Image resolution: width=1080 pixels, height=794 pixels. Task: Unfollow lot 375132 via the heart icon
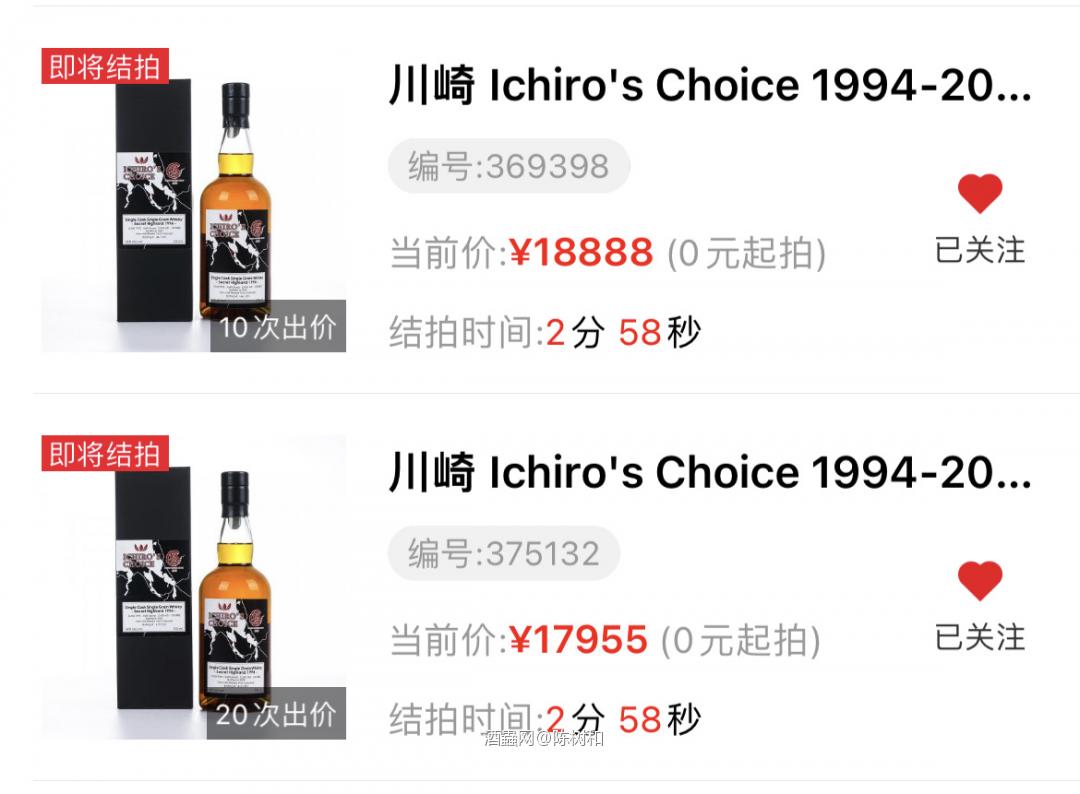[979, 581]
